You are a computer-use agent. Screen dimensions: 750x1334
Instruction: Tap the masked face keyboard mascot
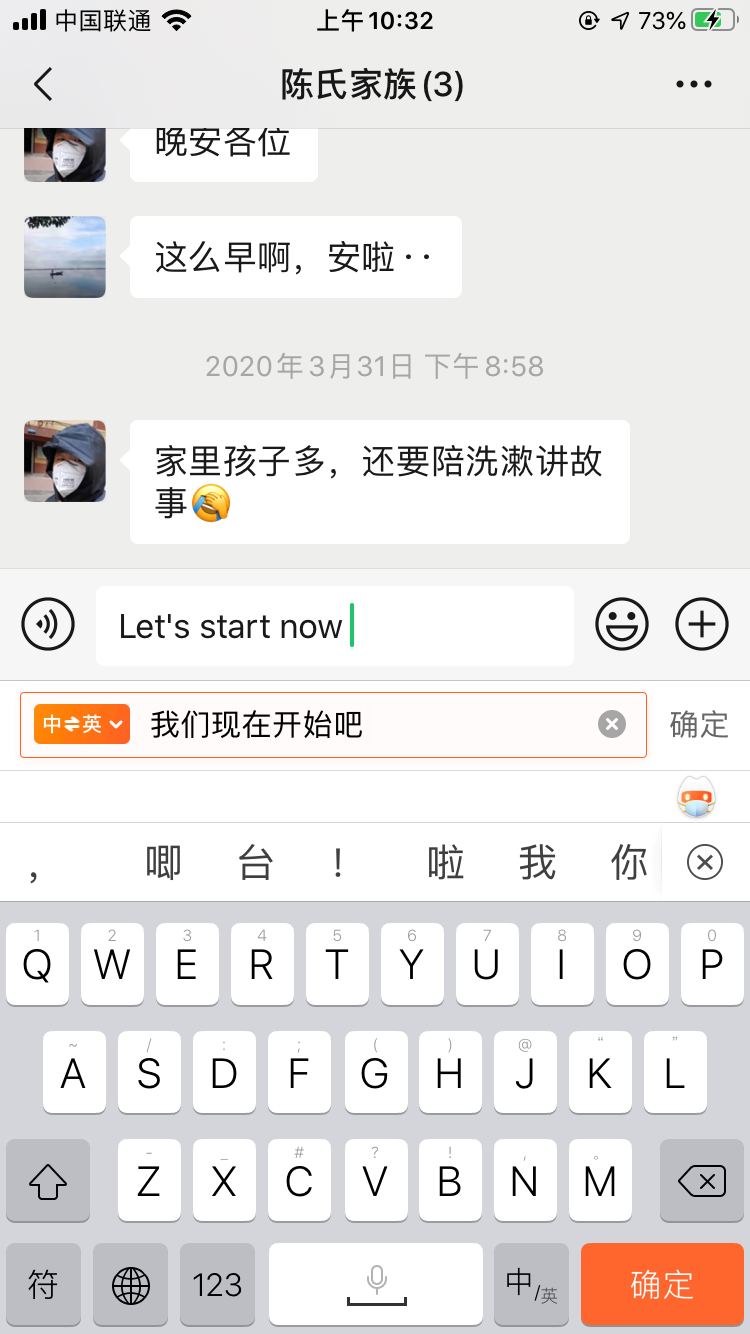696,797
